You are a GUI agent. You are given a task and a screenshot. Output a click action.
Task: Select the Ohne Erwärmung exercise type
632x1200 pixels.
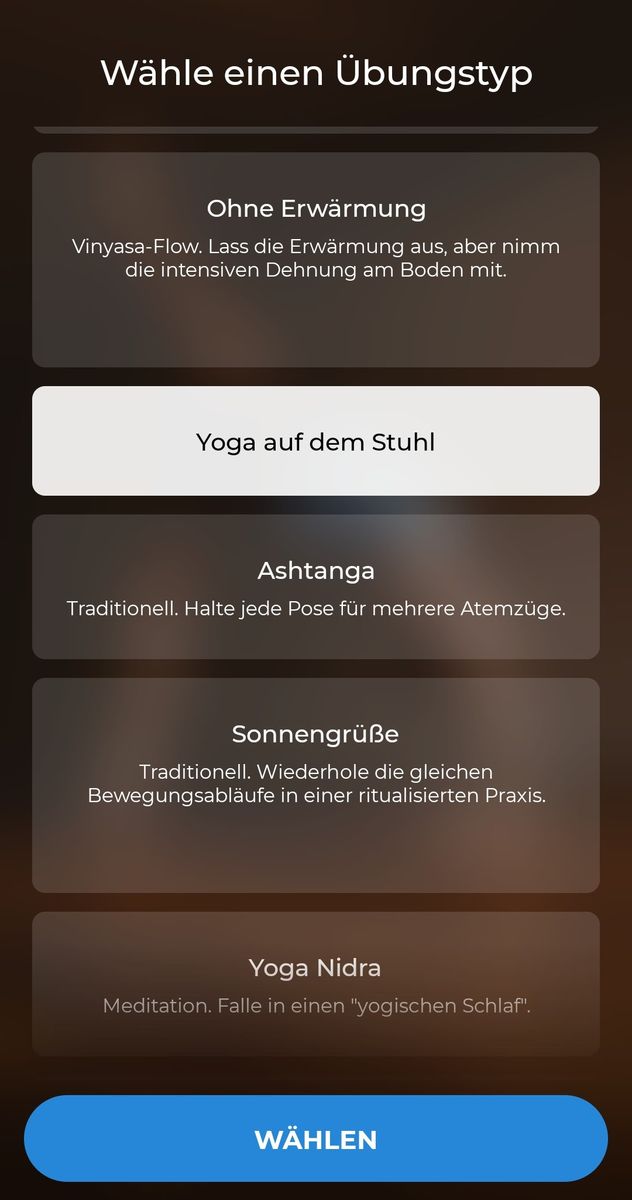[316, 259]
